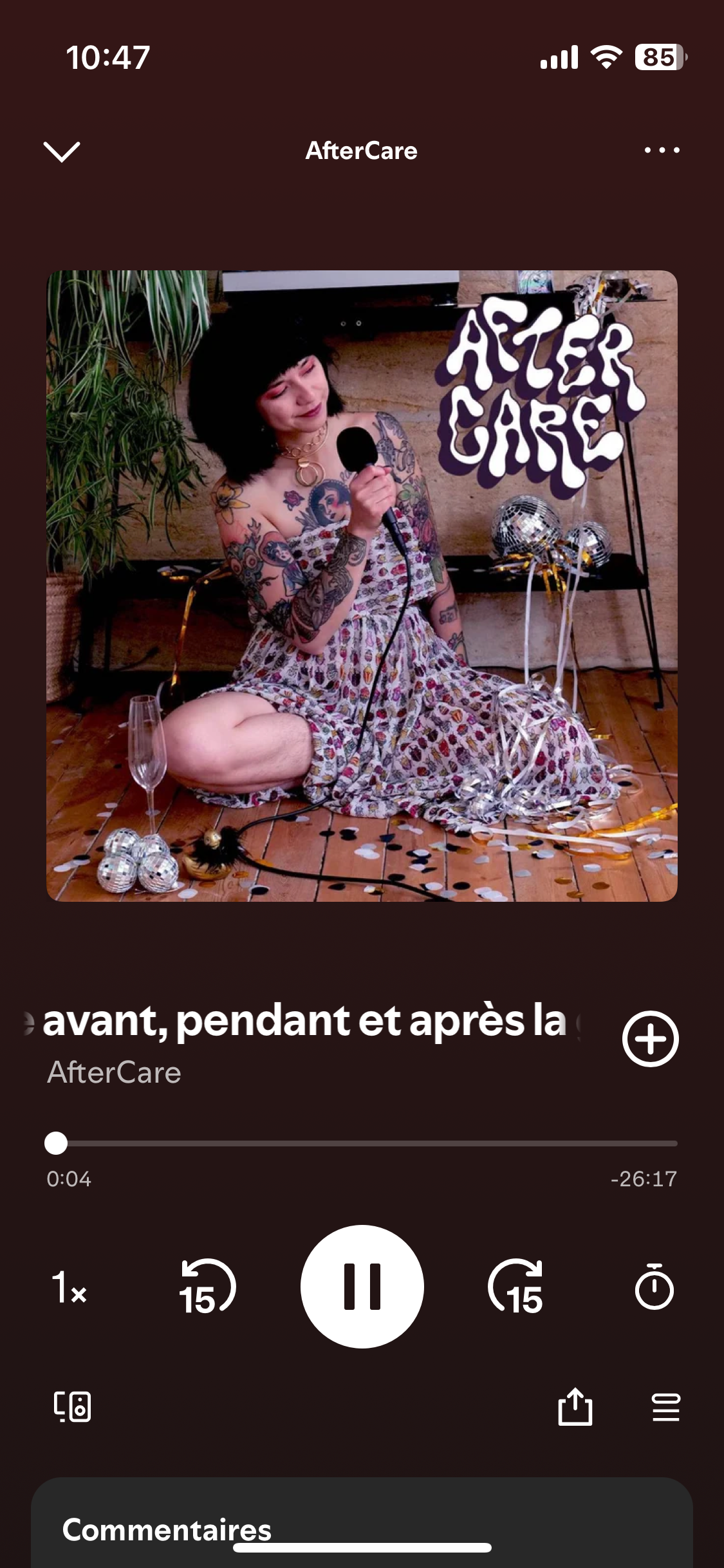Open the playback queue
724x1568 pixels.
pos(665,1406)
